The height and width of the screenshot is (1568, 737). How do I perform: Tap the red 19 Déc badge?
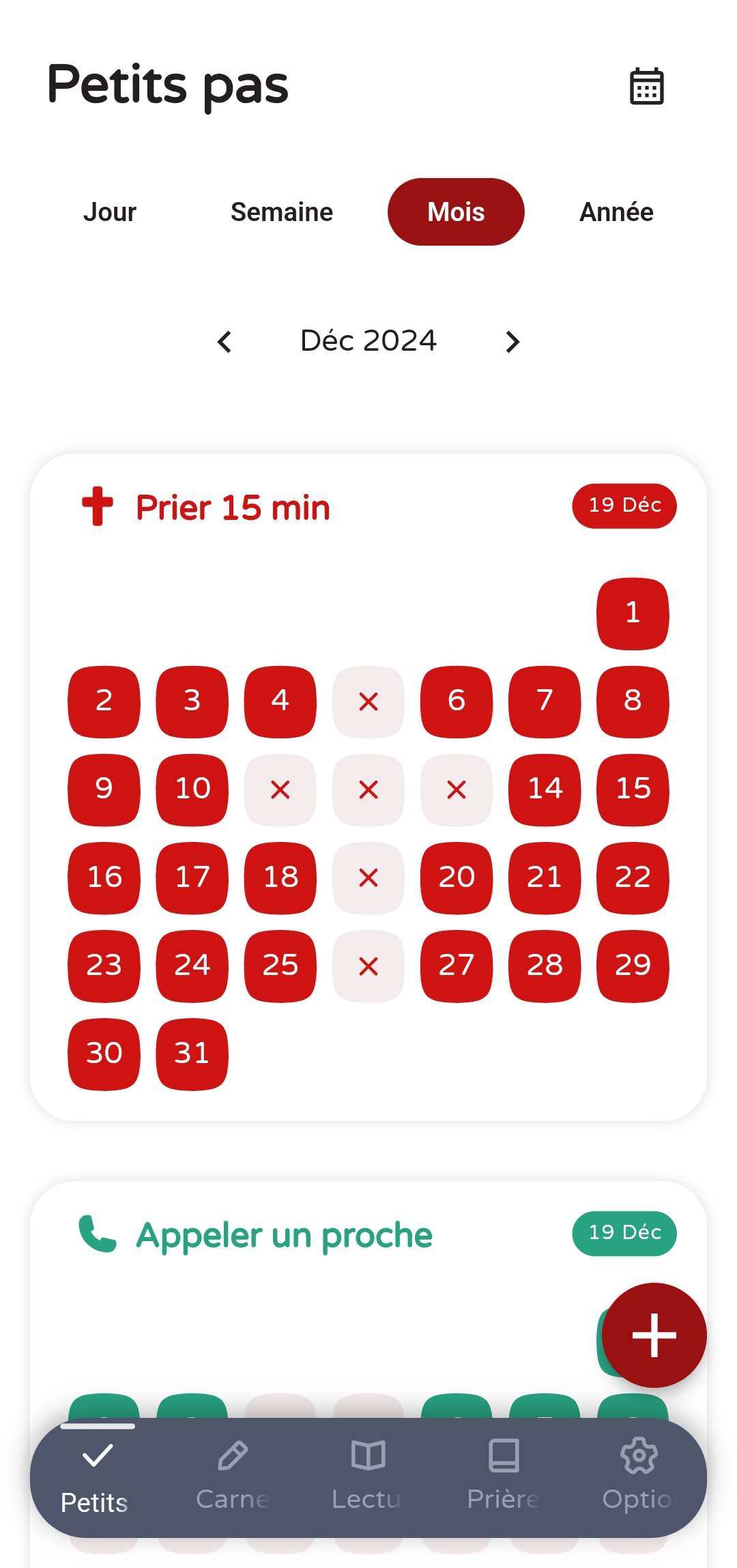coord(624,506)
